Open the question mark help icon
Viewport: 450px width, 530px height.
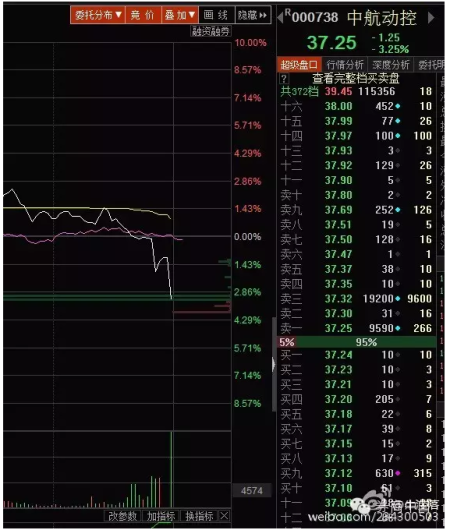(284, 79)
